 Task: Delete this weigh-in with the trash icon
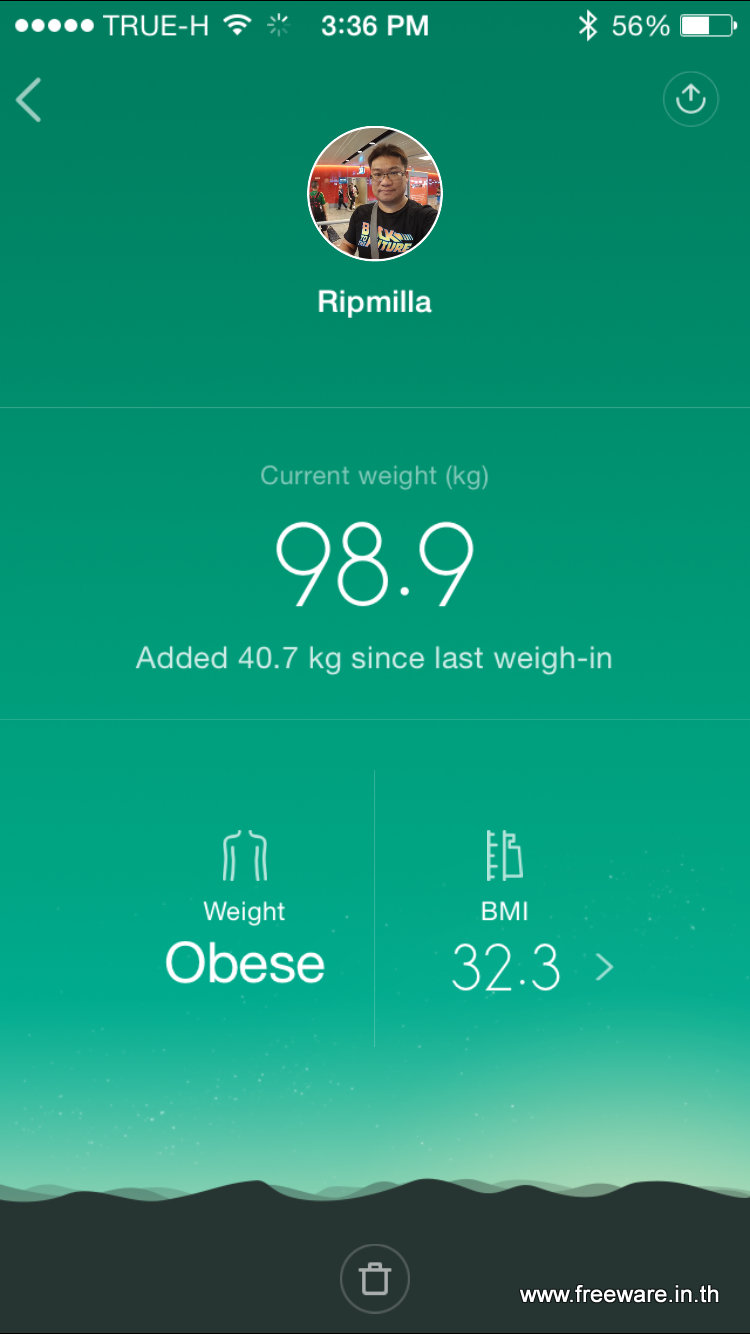click(x=374, y=1278)
